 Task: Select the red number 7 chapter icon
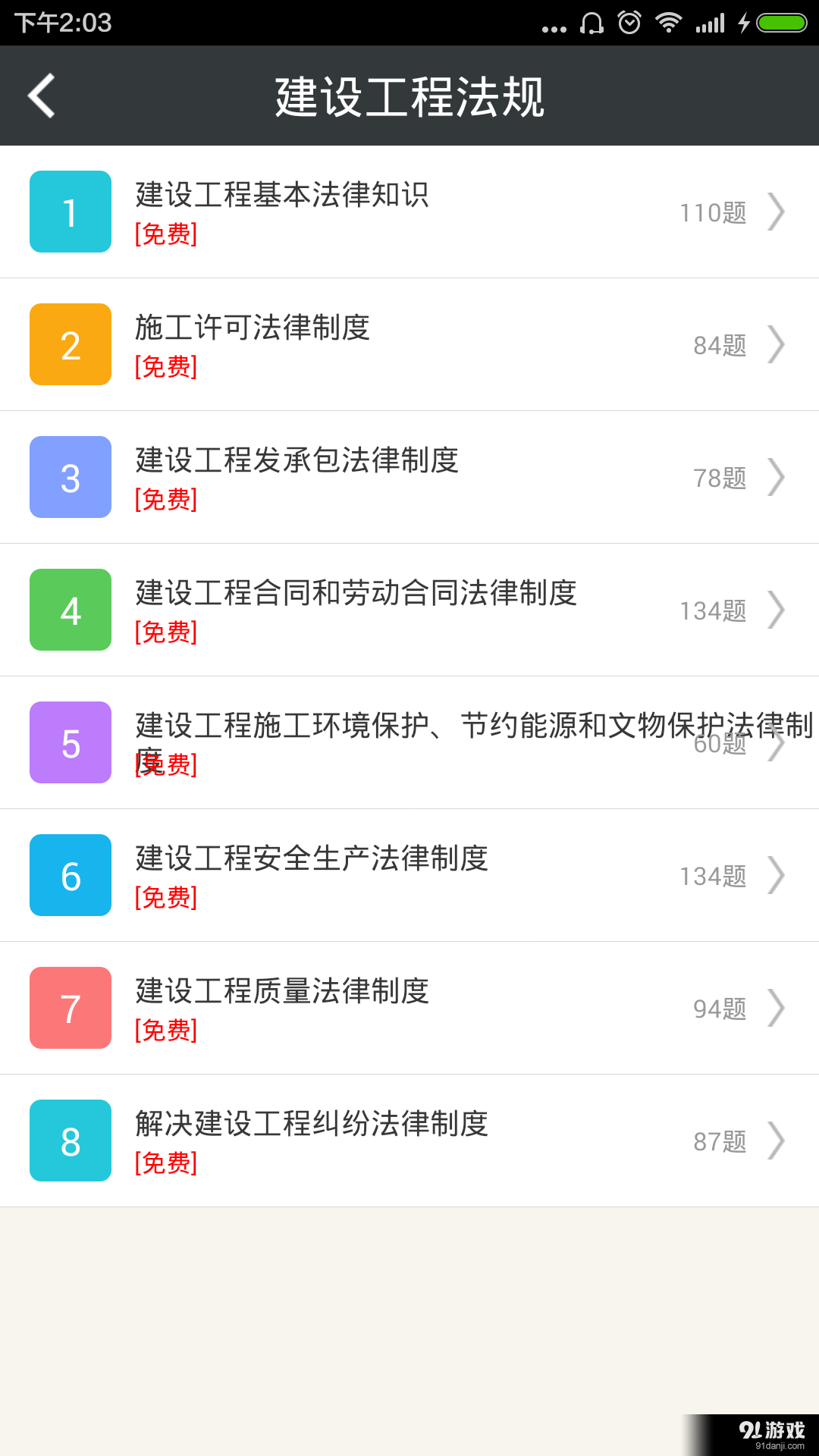[70, 1008]
